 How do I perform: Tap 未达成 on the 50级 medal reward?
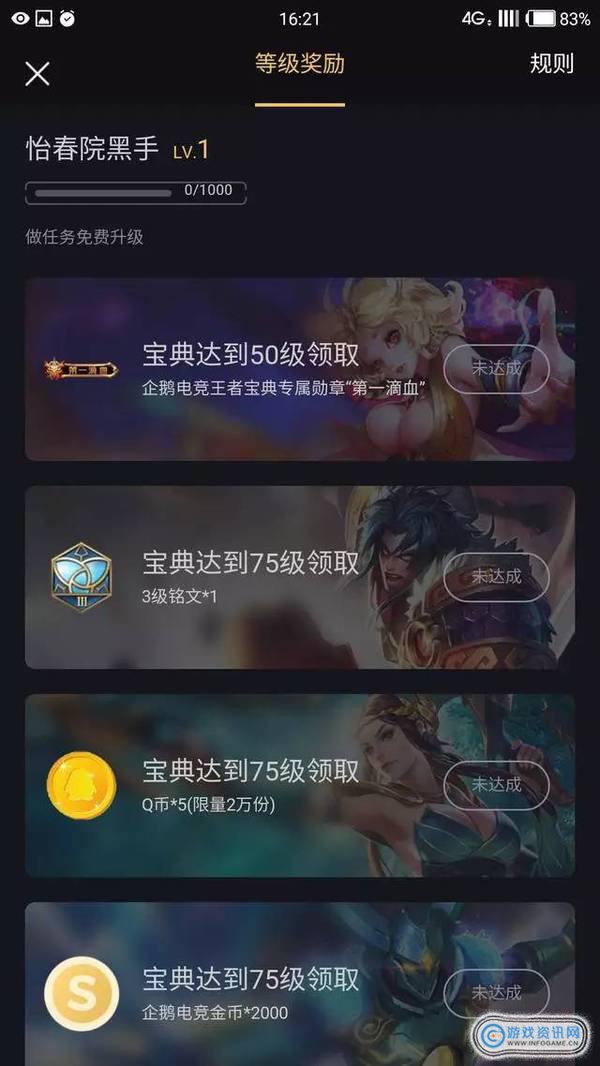pos(496,368)
